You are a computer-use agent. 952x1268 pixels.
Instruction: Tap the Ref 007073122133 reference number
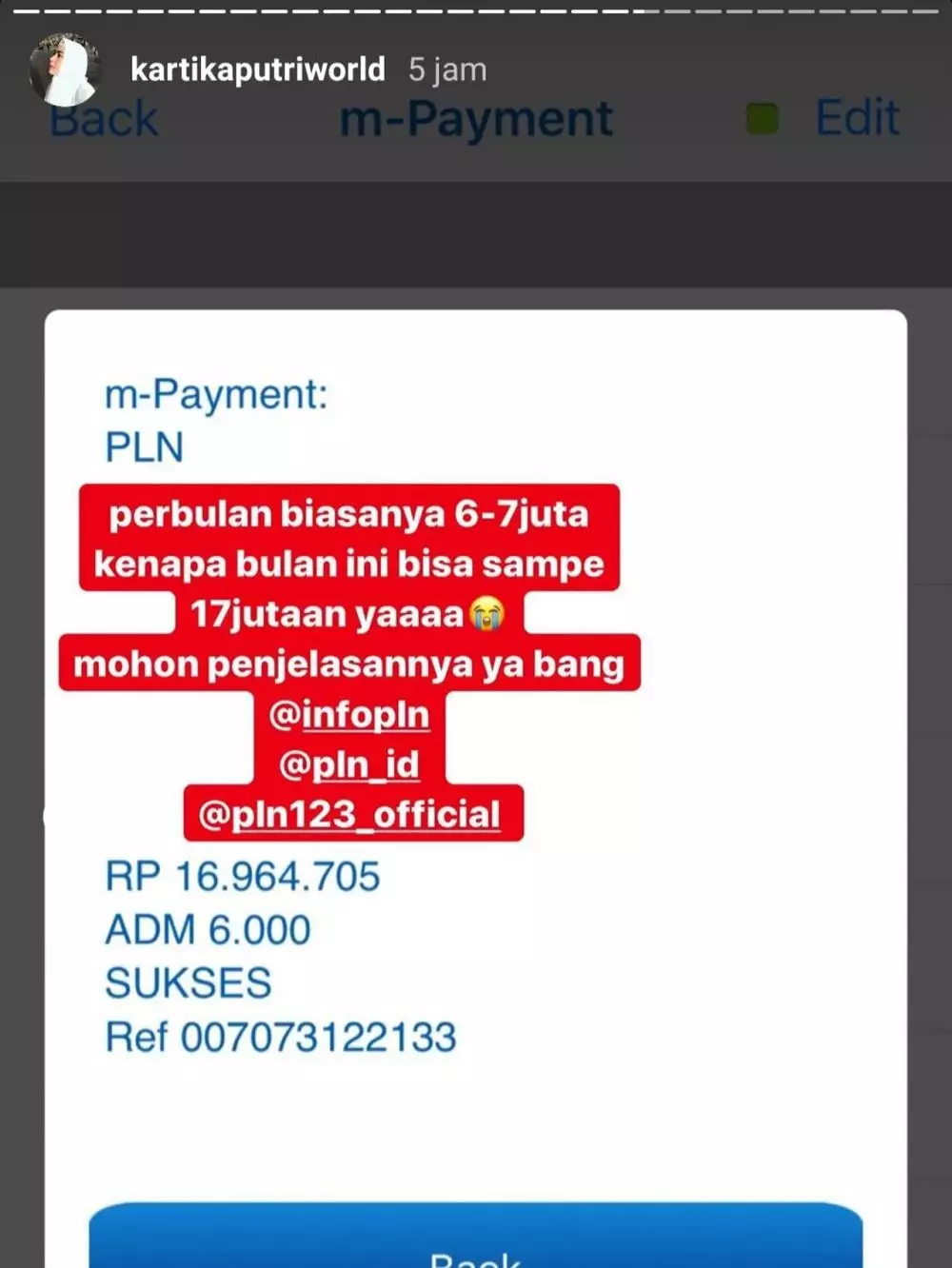[279, 1035]
